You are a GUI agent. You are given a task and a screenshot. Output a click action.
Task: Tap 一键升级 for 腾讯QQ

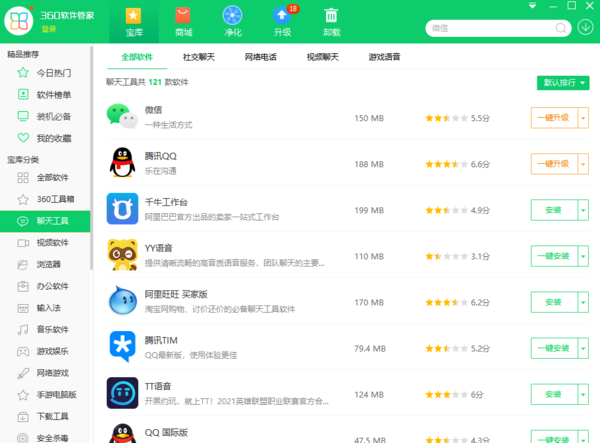(x=553, y=164)
